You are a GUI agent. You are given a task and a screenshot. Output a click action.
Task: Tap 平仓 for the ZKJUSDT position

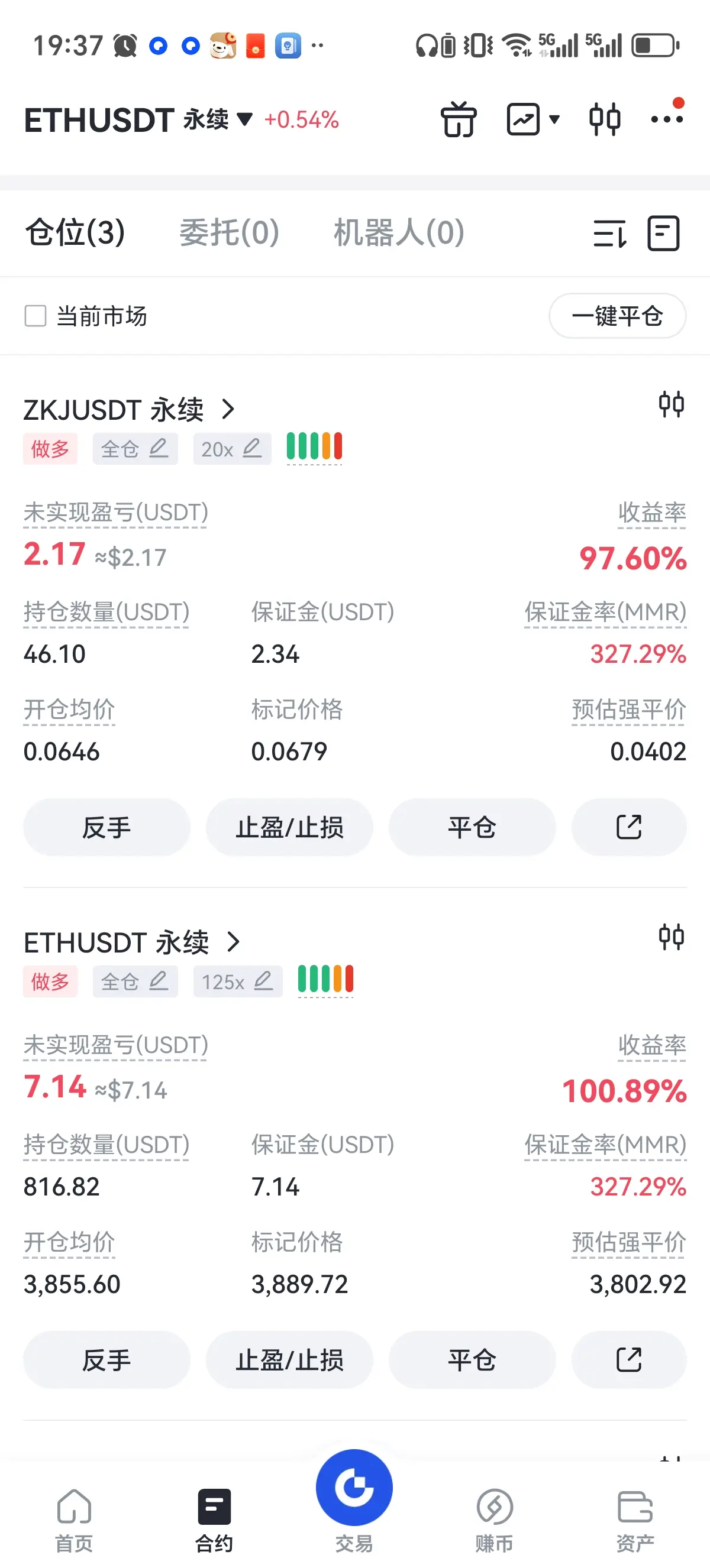point(472,827)
